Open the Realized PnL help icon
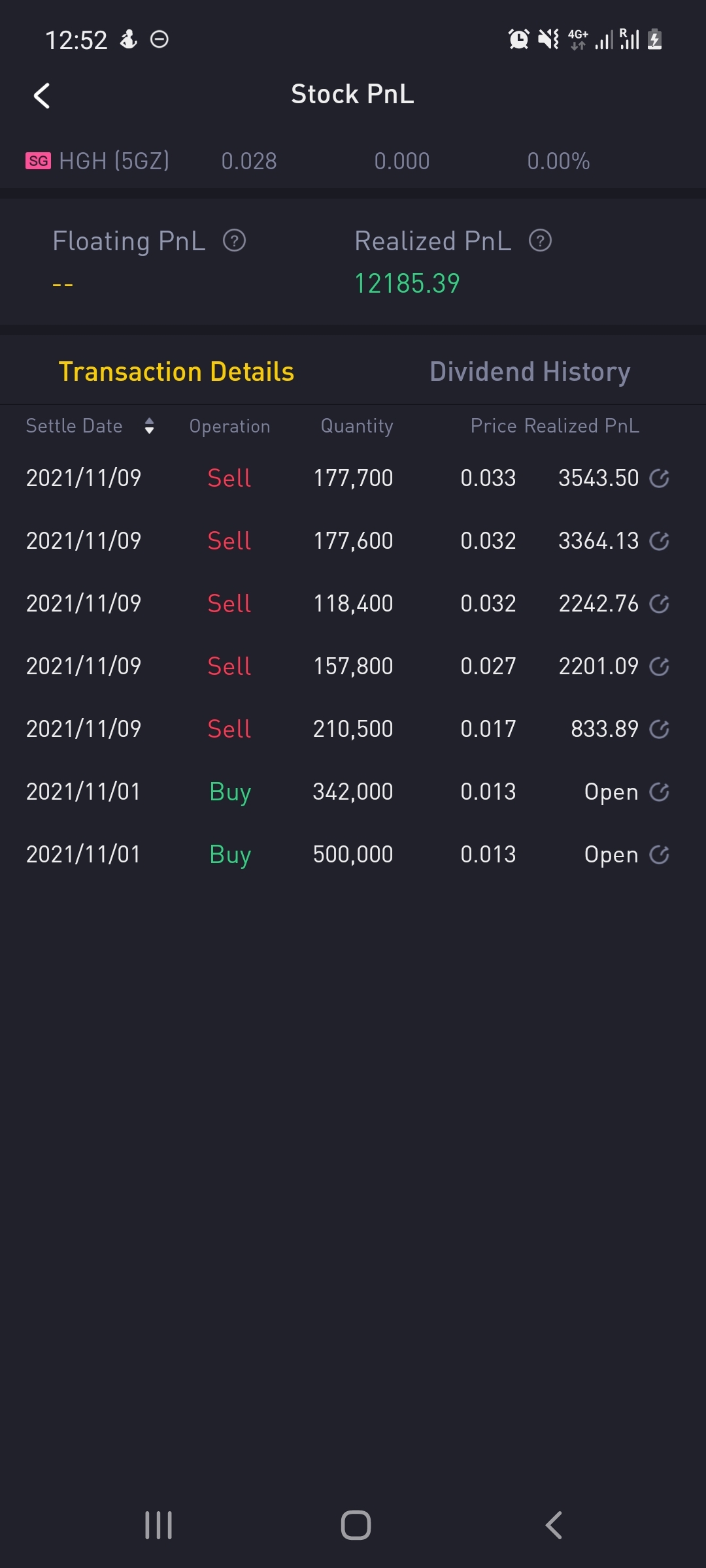 540,240
